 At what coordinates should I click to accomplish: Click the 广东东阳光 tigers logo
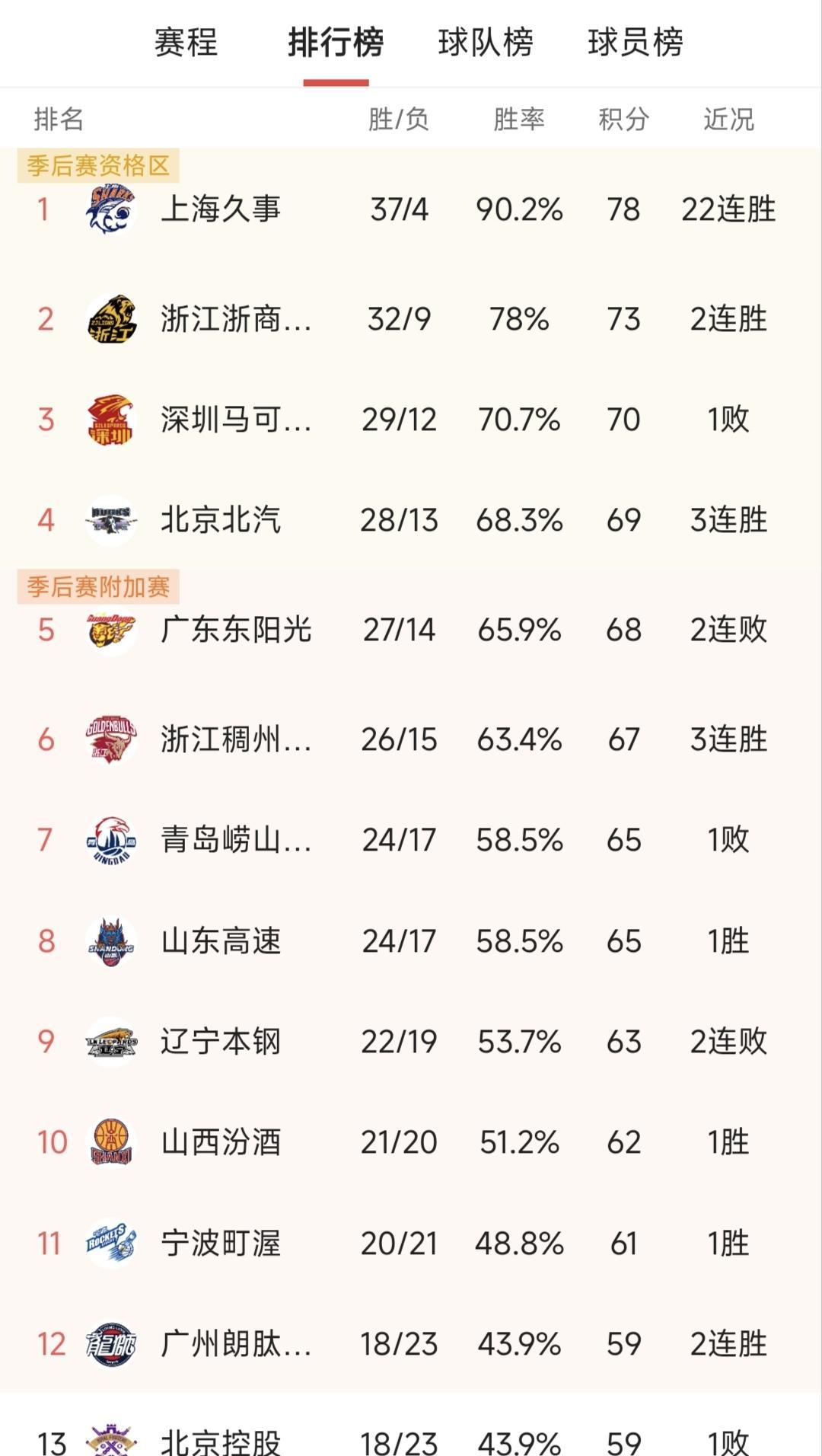pyautogui.click(x=110, y=629)
